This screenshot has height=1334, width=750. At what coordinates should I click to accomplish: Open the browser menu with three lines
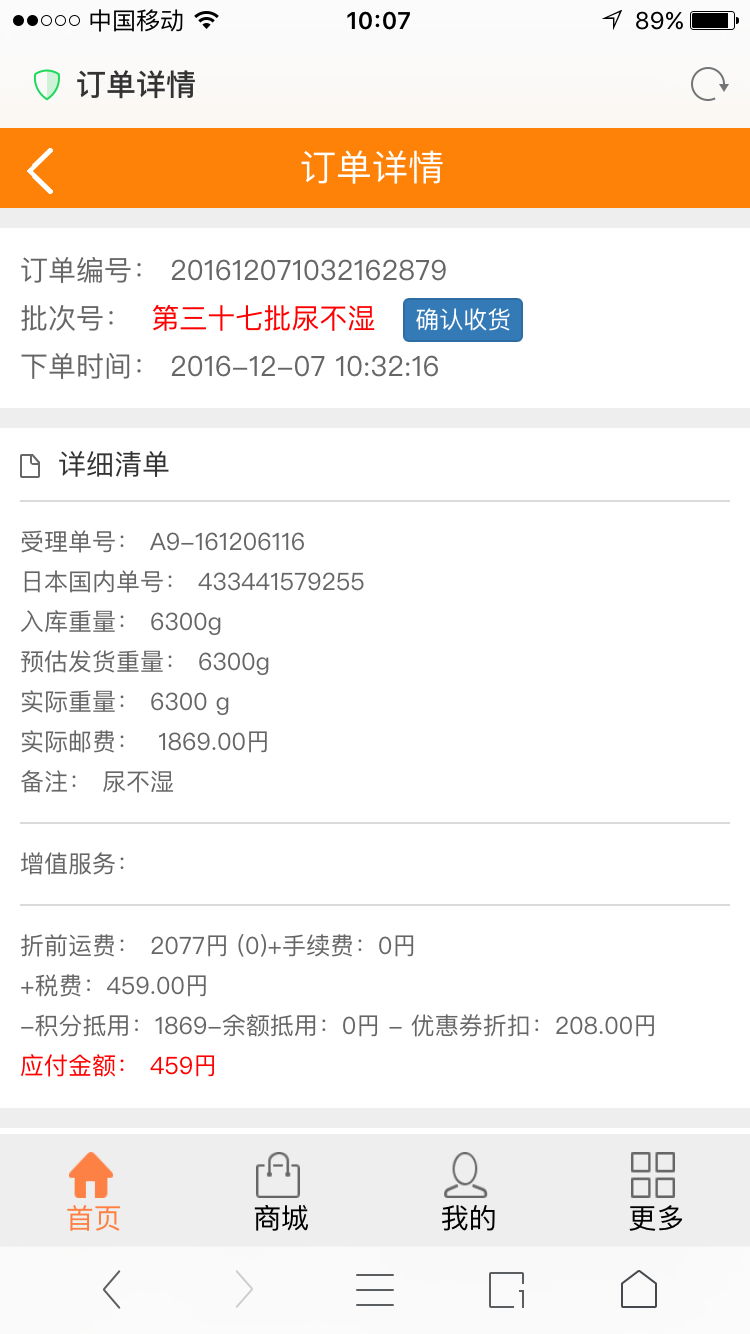[375, 1290]
